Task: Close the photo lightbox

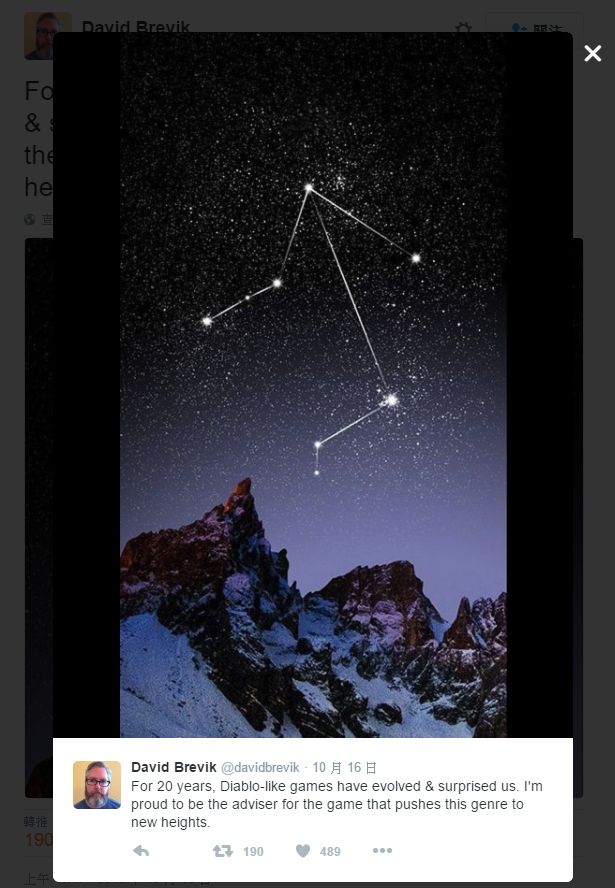Action: click(592, 54)
